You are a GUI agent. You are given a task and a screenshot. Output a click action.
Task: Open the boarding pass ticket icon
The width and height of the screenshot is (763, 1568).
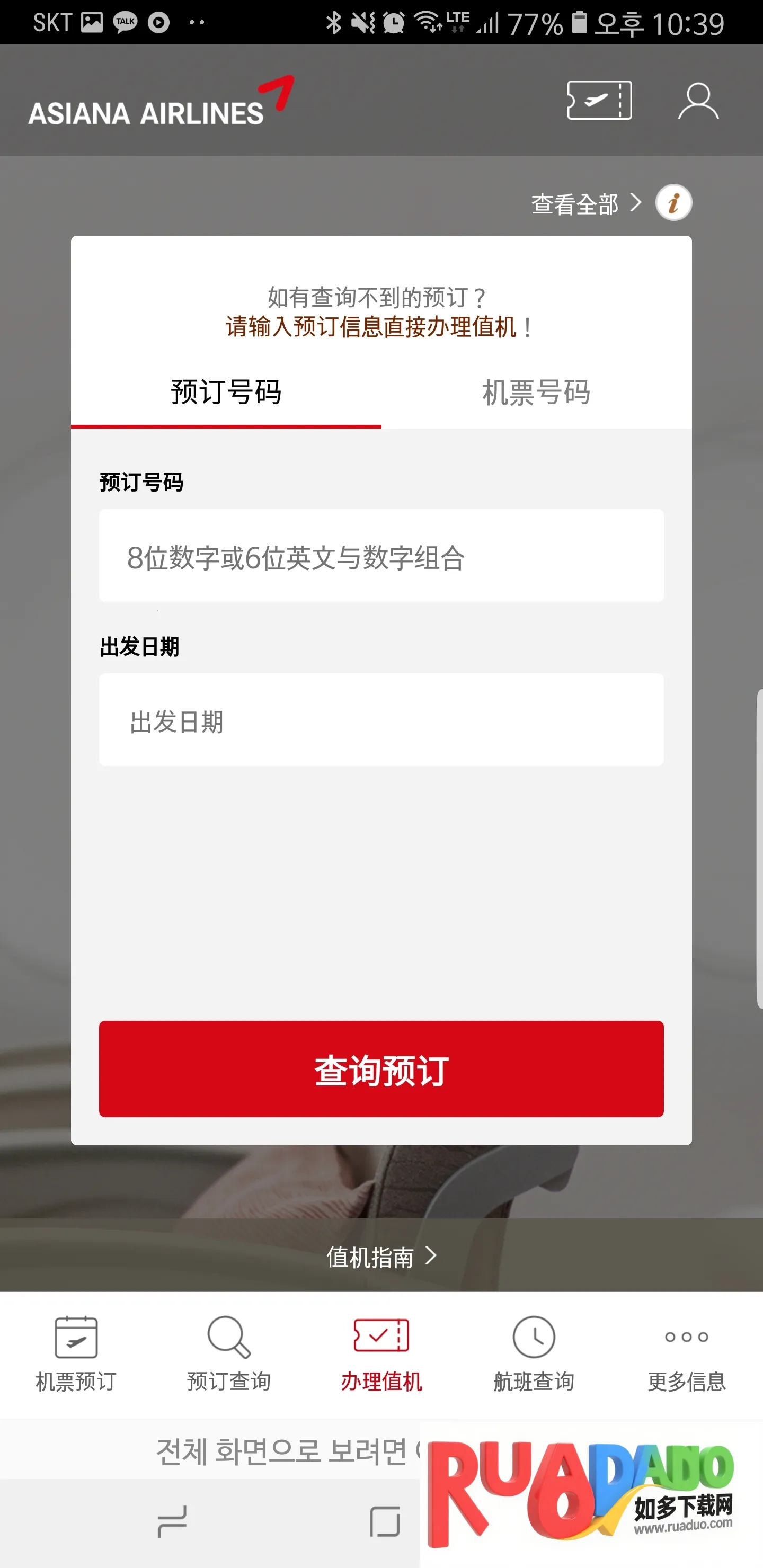coord(599,100)
